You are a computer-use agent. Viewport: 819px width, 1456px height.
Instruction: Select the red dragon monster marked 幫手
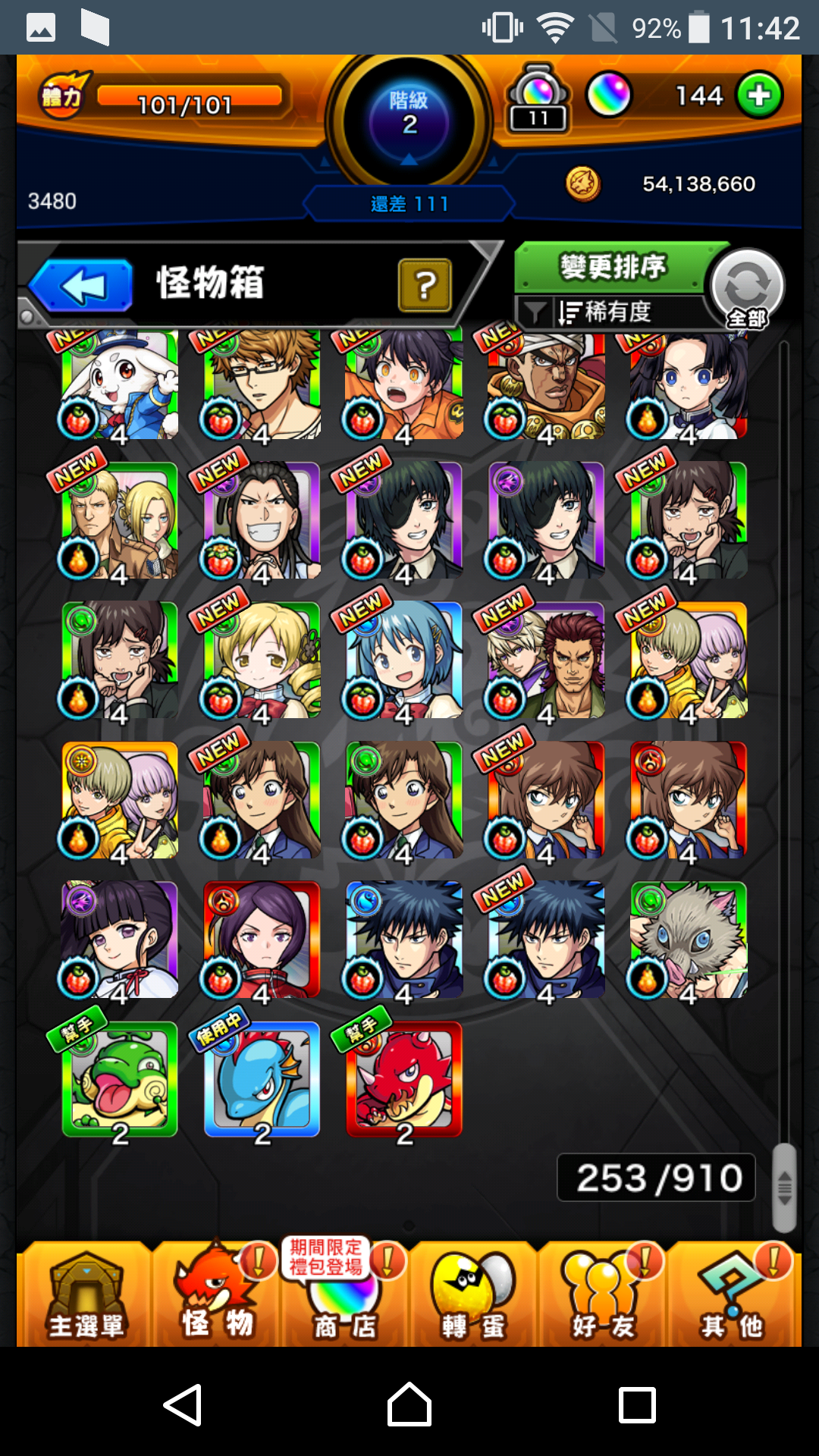pyautogui.click(x=403, y=1079)
